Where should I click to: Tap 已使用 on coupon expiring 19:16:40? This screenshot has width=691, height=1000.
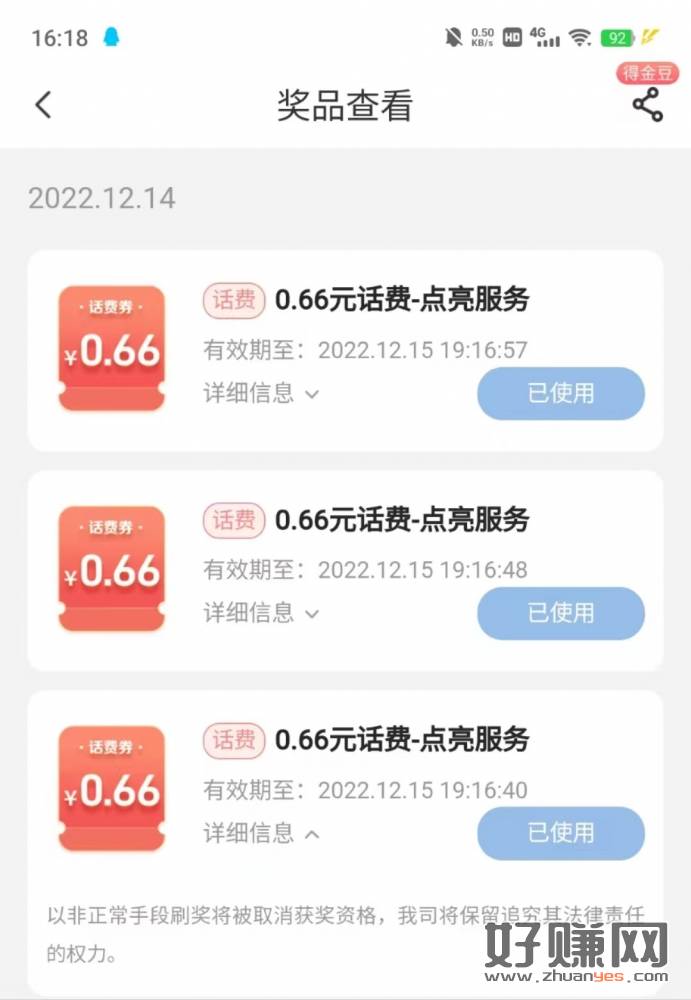[560, 833]
